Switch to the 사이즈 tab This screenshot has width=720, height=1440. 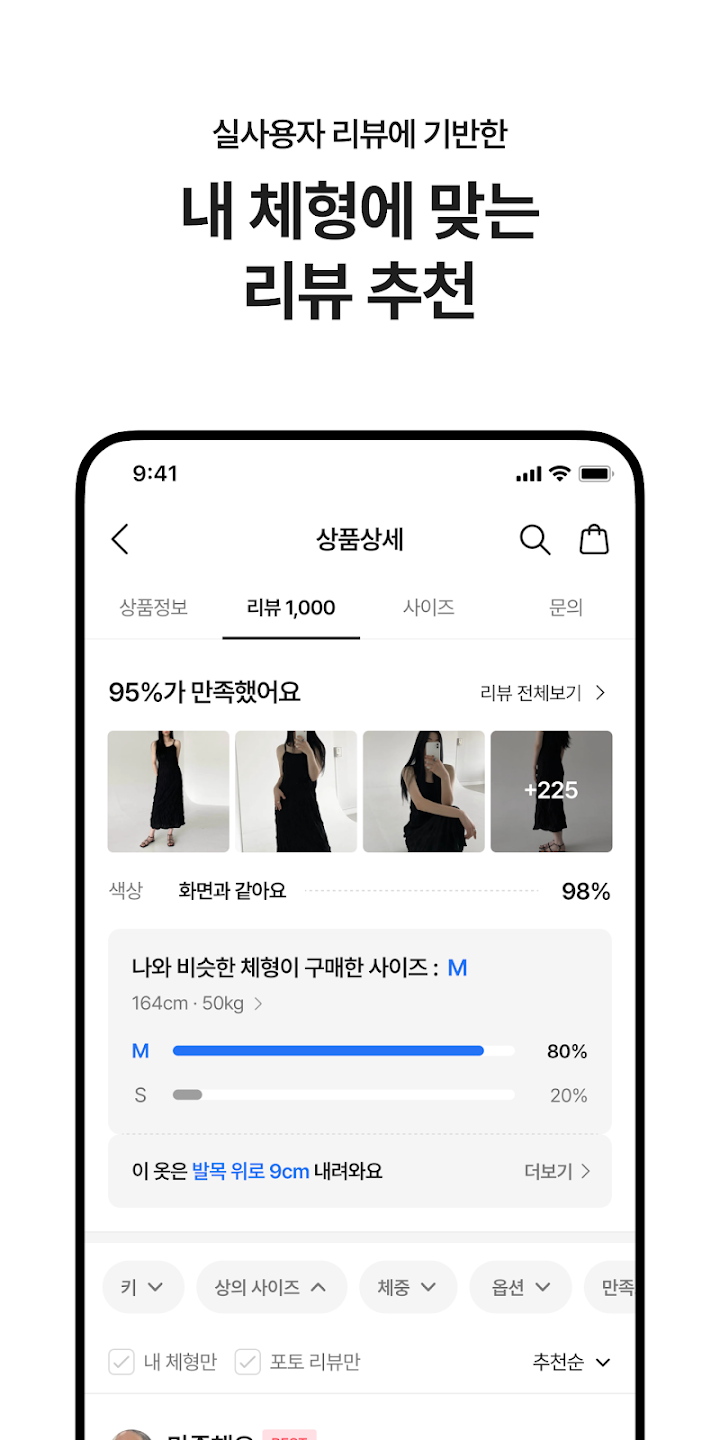click(427, 607)
